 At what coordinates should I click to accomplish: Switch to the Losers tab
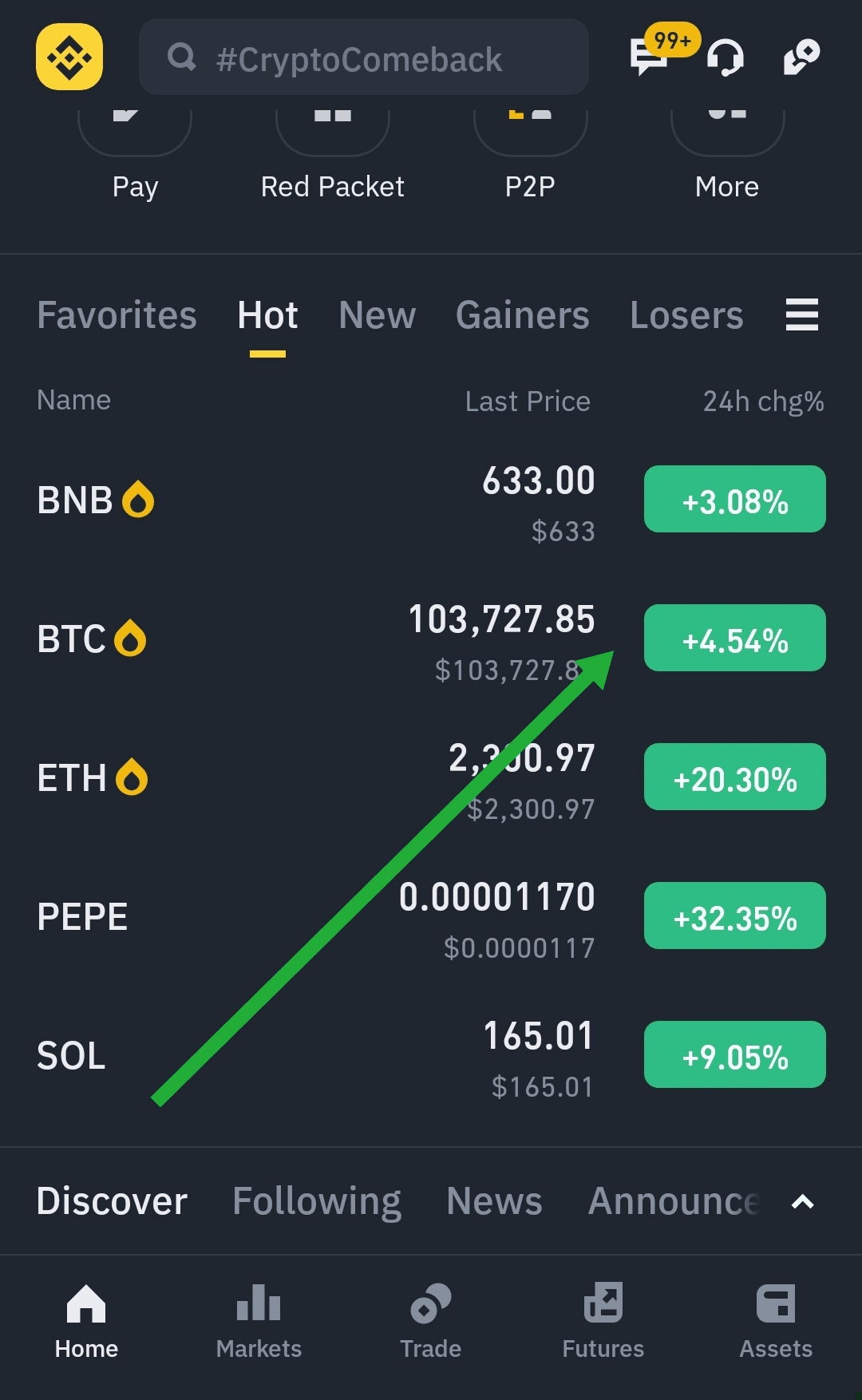click(686, 315)
